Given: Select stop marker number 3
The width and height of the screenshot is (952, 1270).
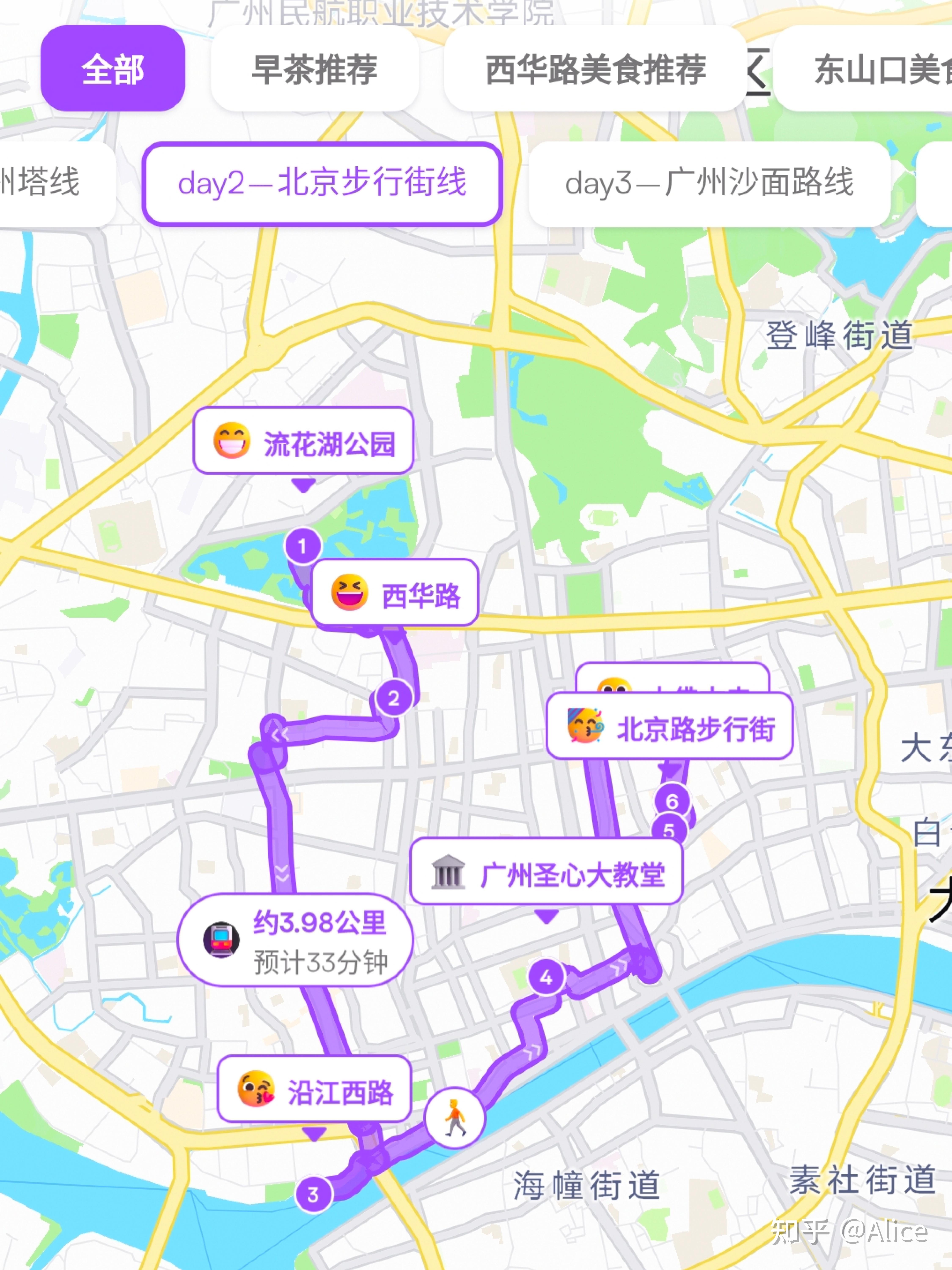Looking at the screenshot, I should [x=313, y=1194].
